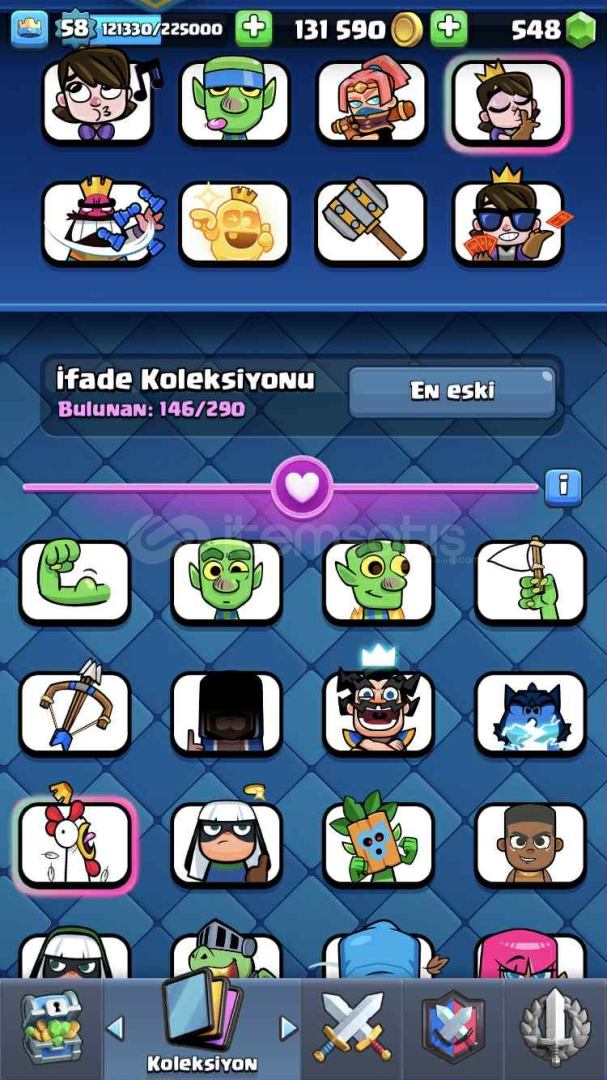Open the clan shield tab

click(453, 1028)
